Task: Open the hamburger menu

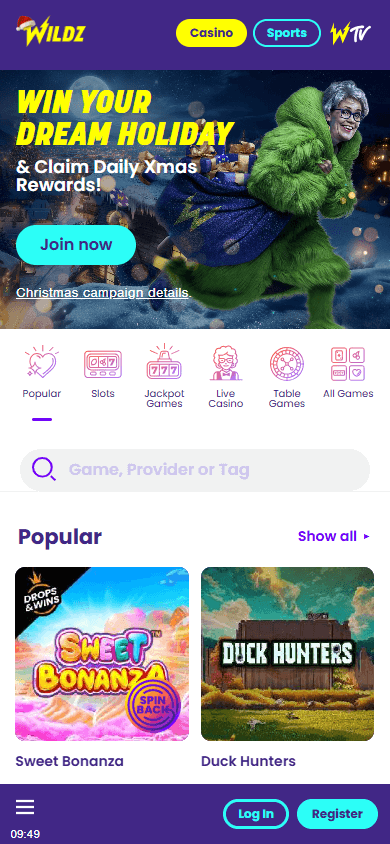Action: click(25, 807)
